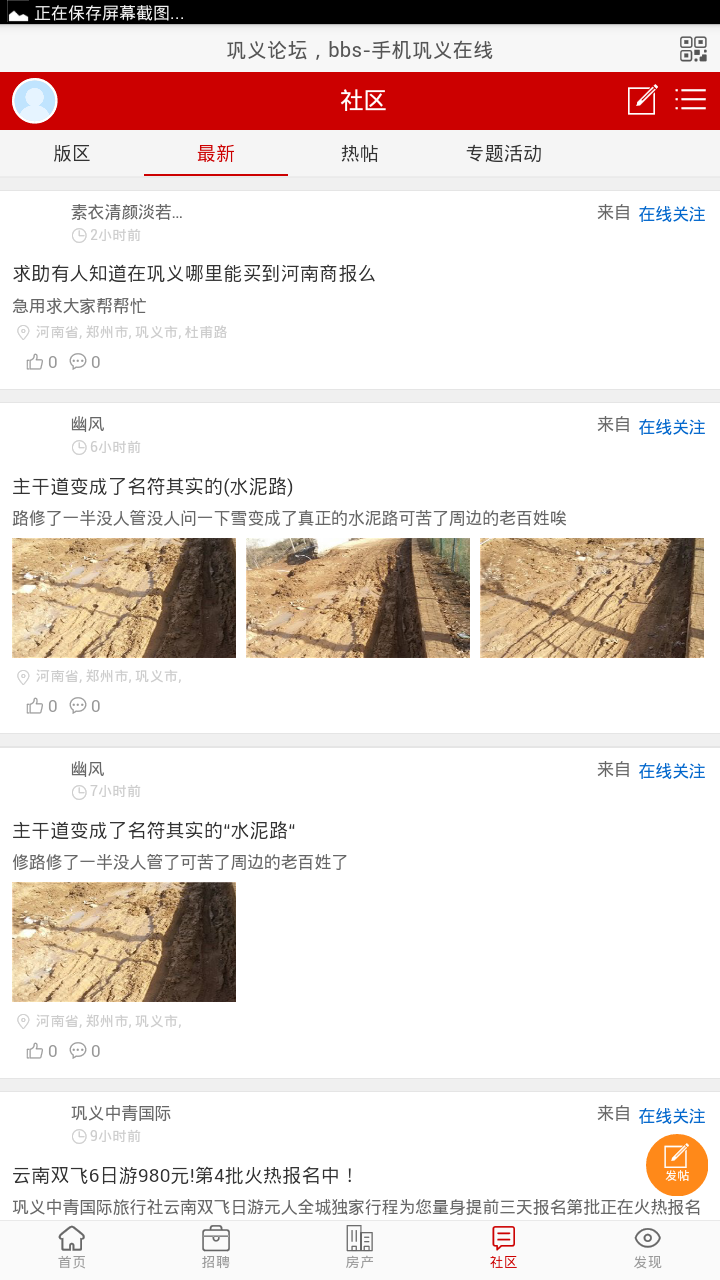Tap the compose post icon in red header
This screenshot has height=1280, width=720.
click(641, 100)
